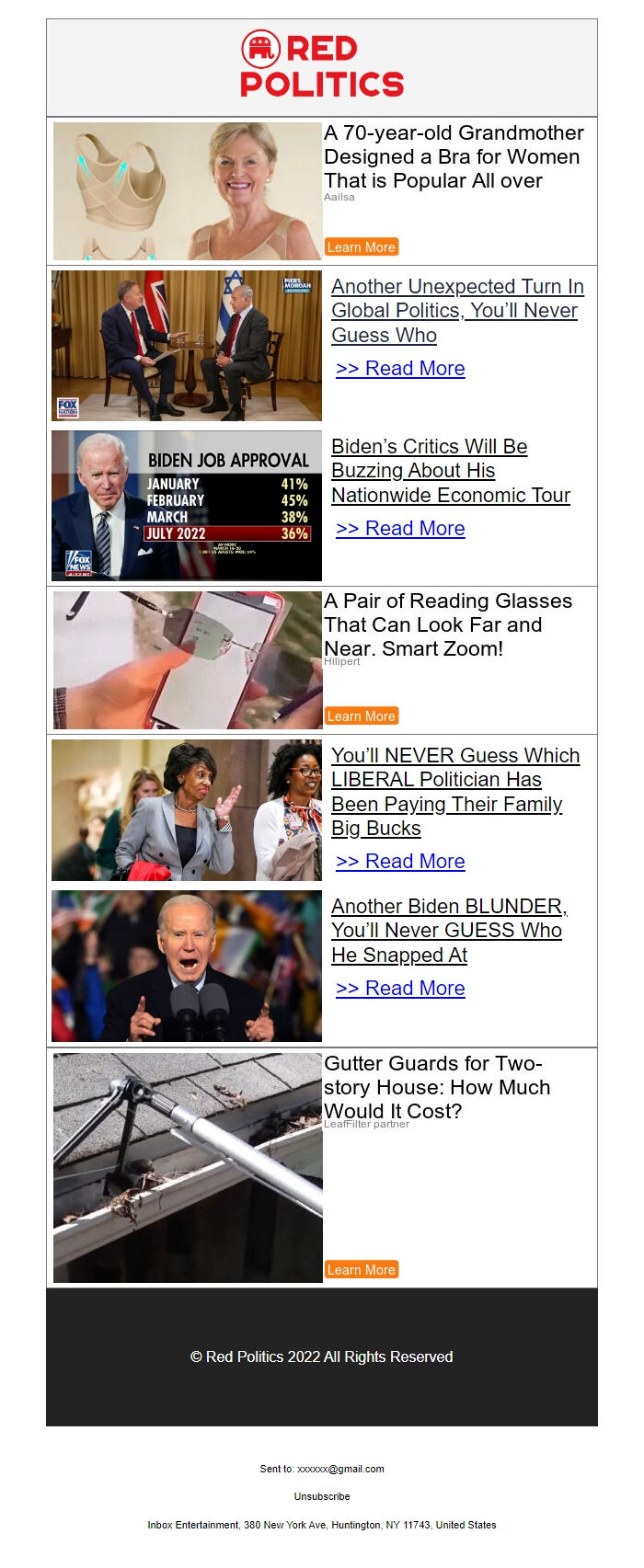Tap Read More under the Global Politics story
This screenshot has height=1568, width=644.
400,369
